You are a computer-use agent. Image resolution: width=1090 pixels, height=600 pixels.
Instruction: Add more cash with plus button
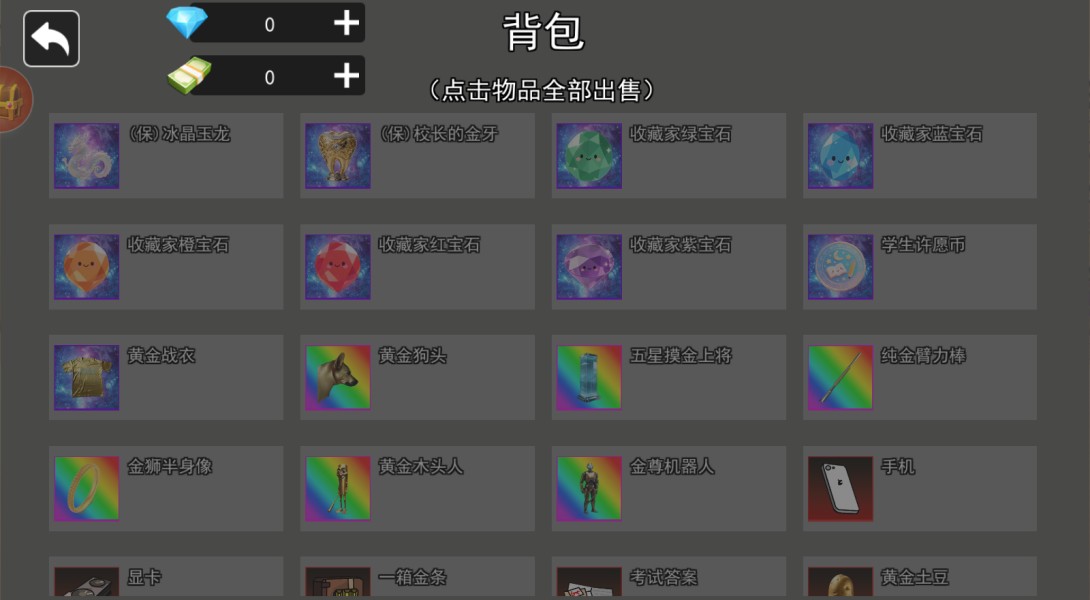[x=346, y=76]
